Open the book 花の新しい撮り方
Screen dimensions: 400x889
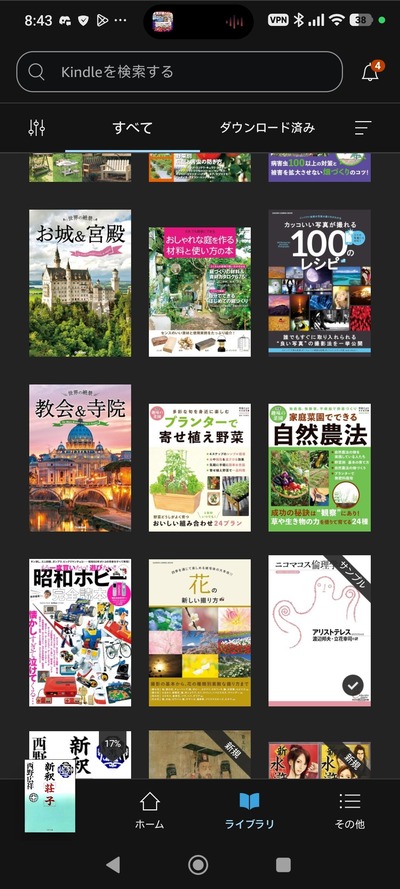(x=199, y=633)
